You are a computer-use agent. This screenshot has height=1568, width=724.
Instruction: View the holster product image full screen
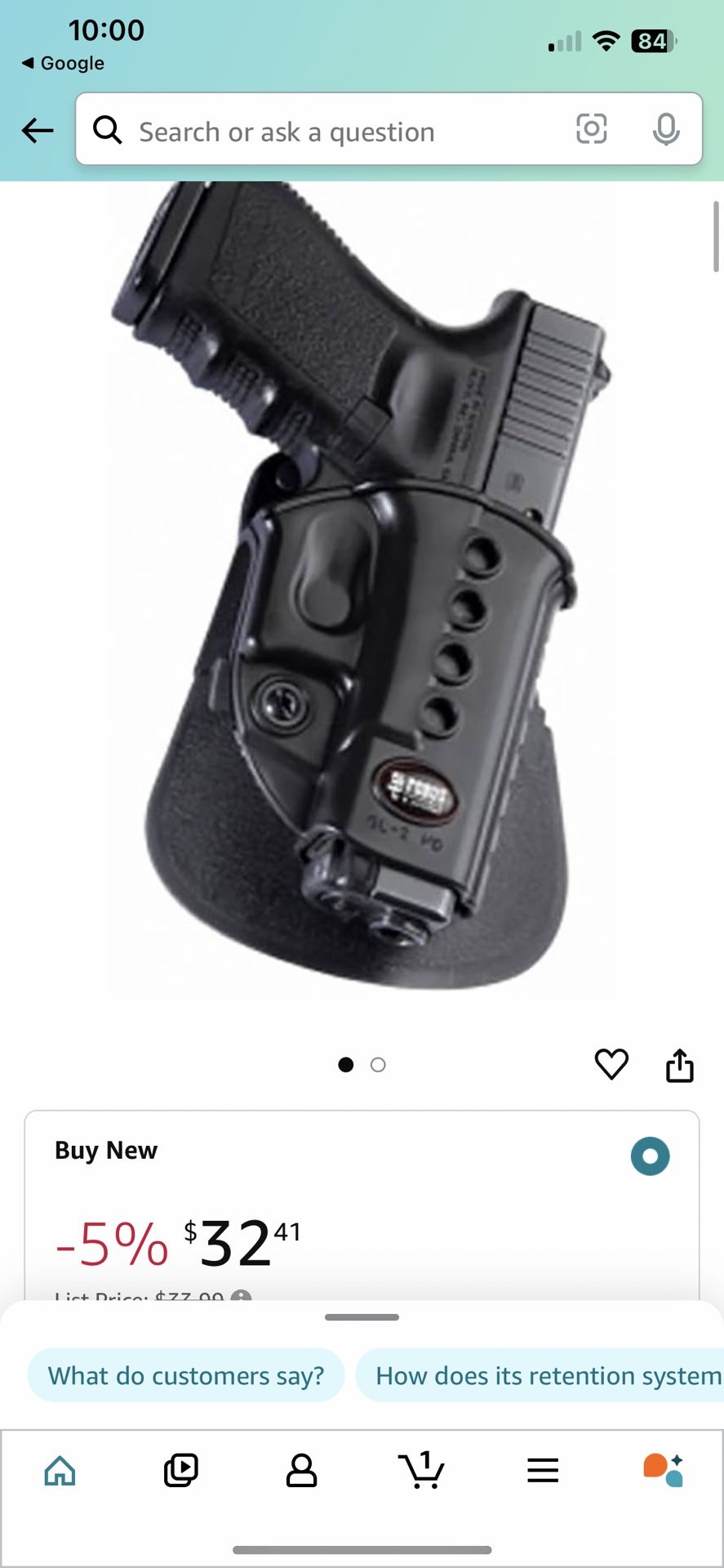tap(359, 588)
